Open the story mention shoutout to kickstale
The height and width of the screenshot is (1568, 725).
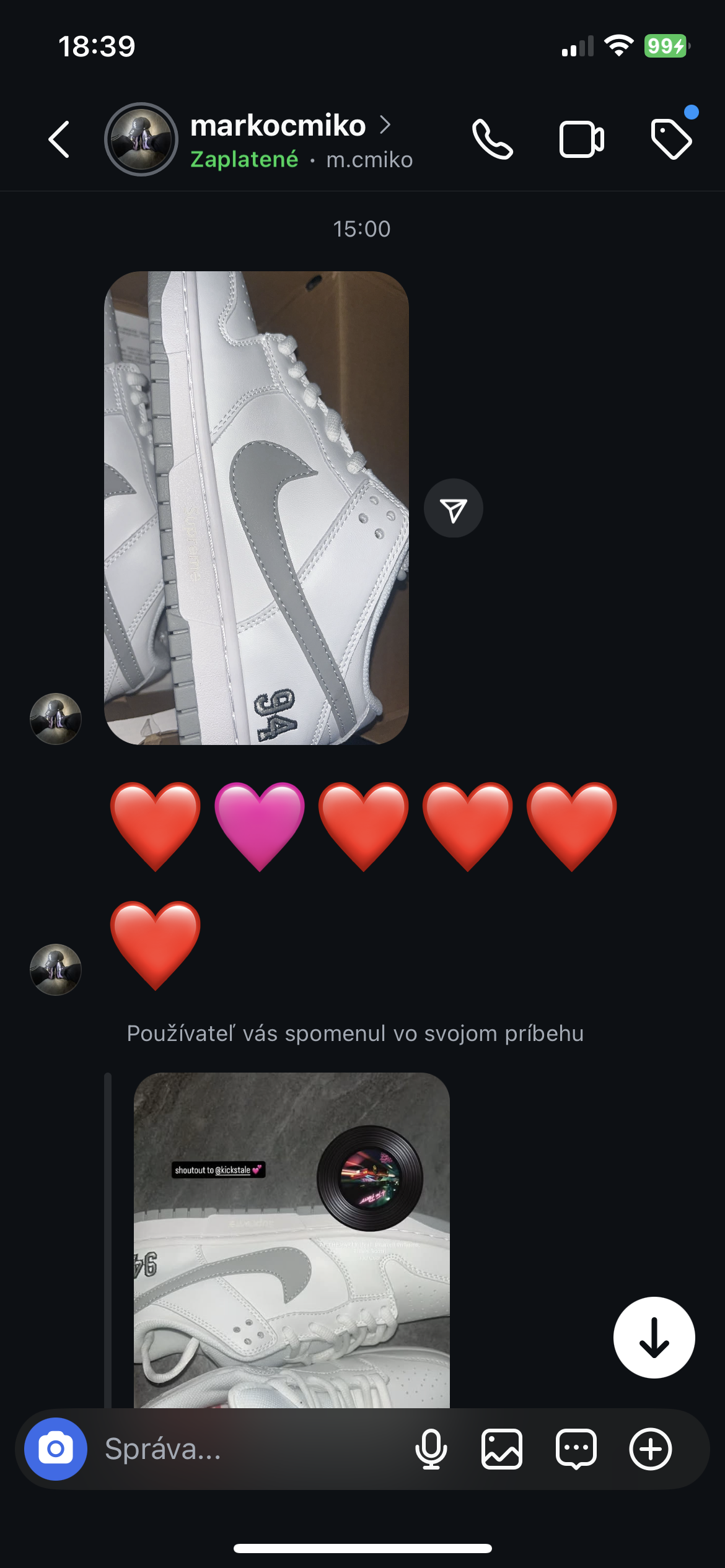(291, 1239)
